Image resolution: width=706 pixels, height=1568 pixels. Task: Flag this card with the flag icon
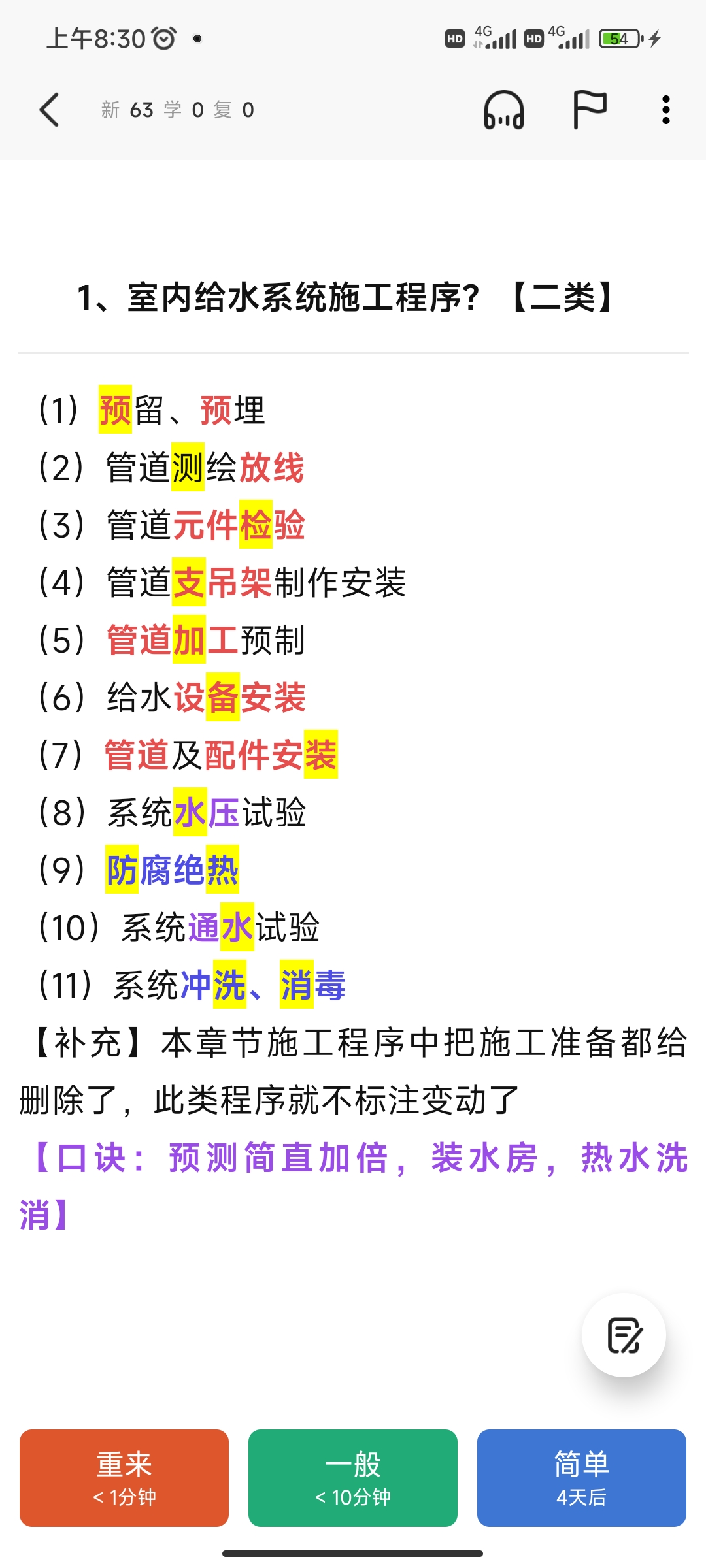pos(590,110)
